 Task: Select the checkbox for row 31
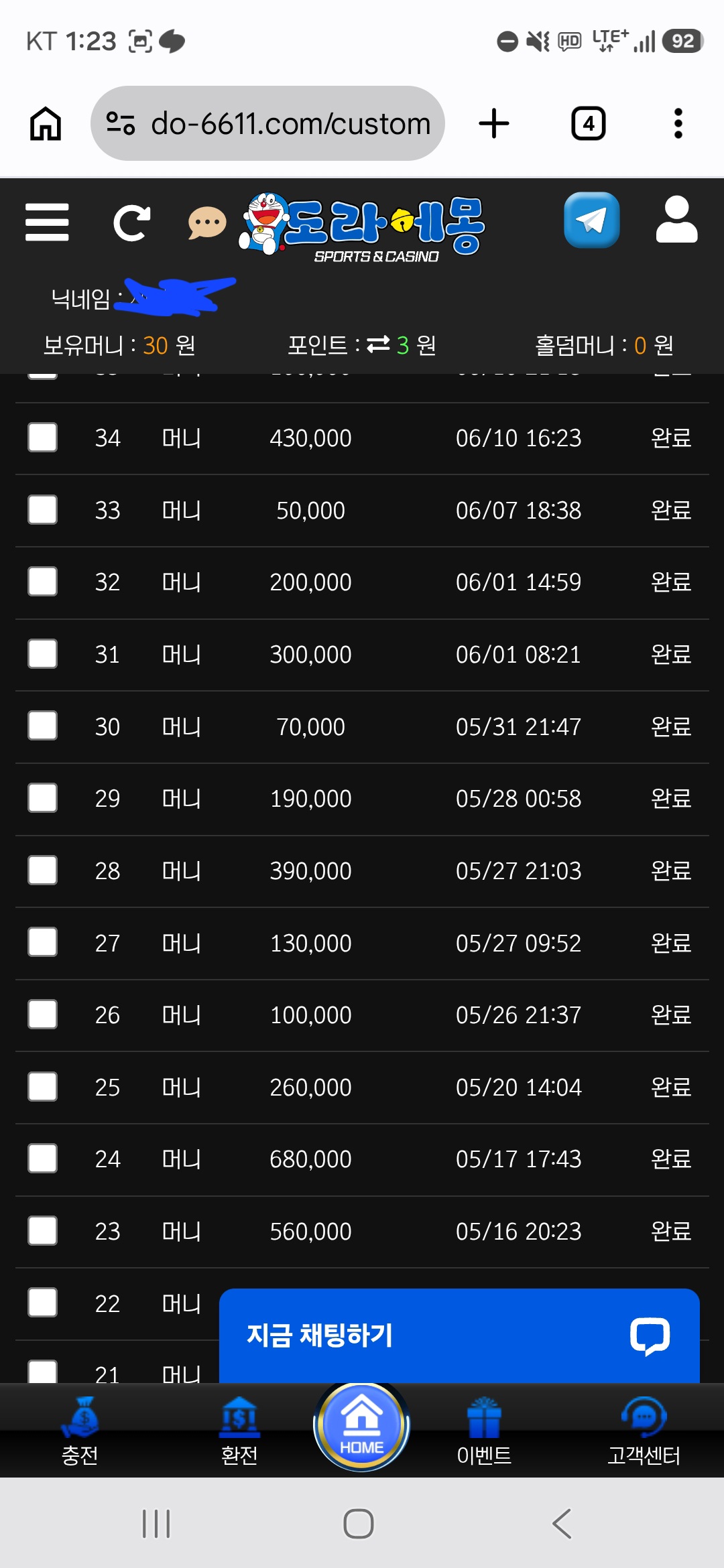point(42,654)
